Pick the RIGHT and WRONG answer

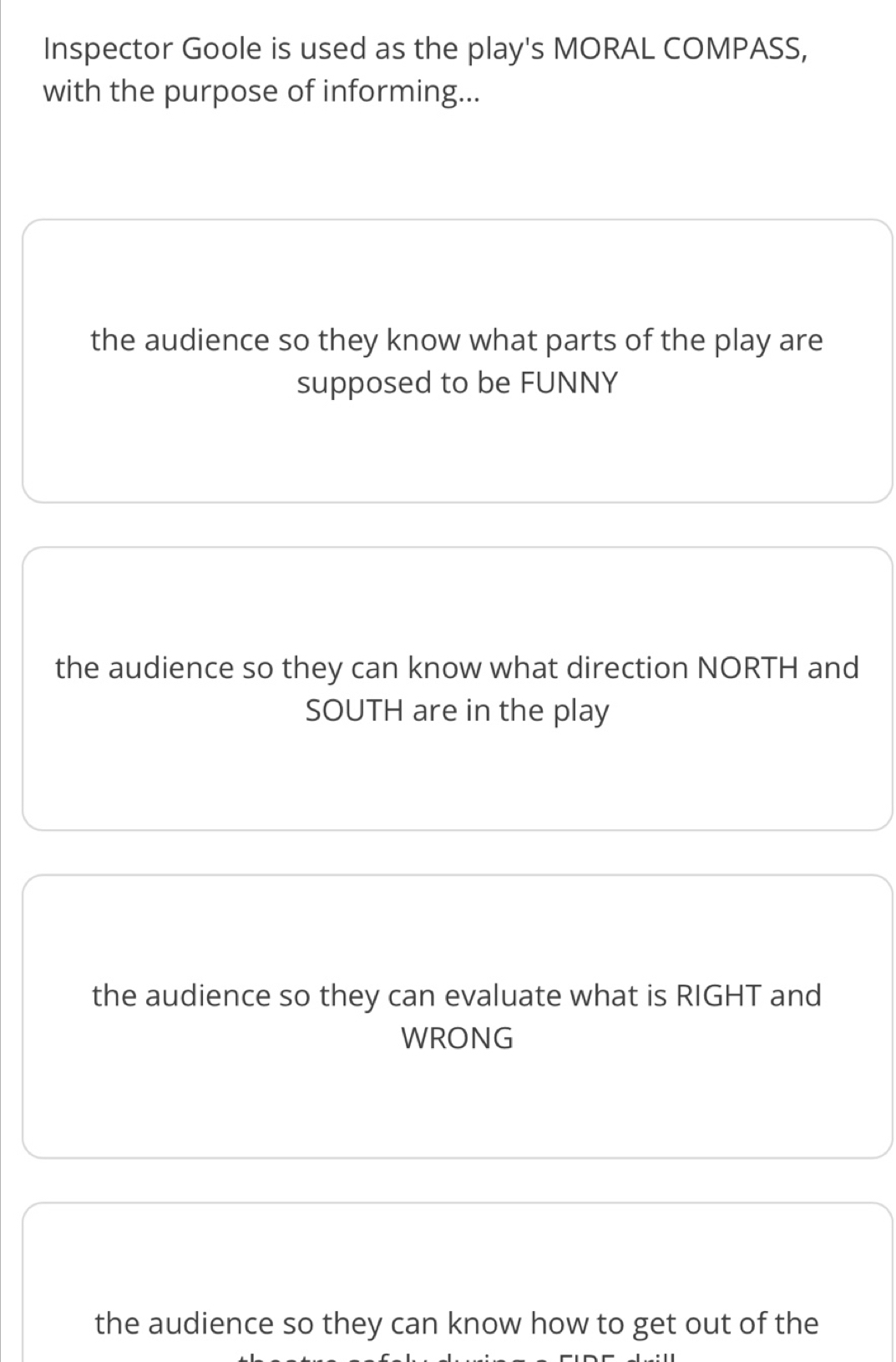[457, 1016]
